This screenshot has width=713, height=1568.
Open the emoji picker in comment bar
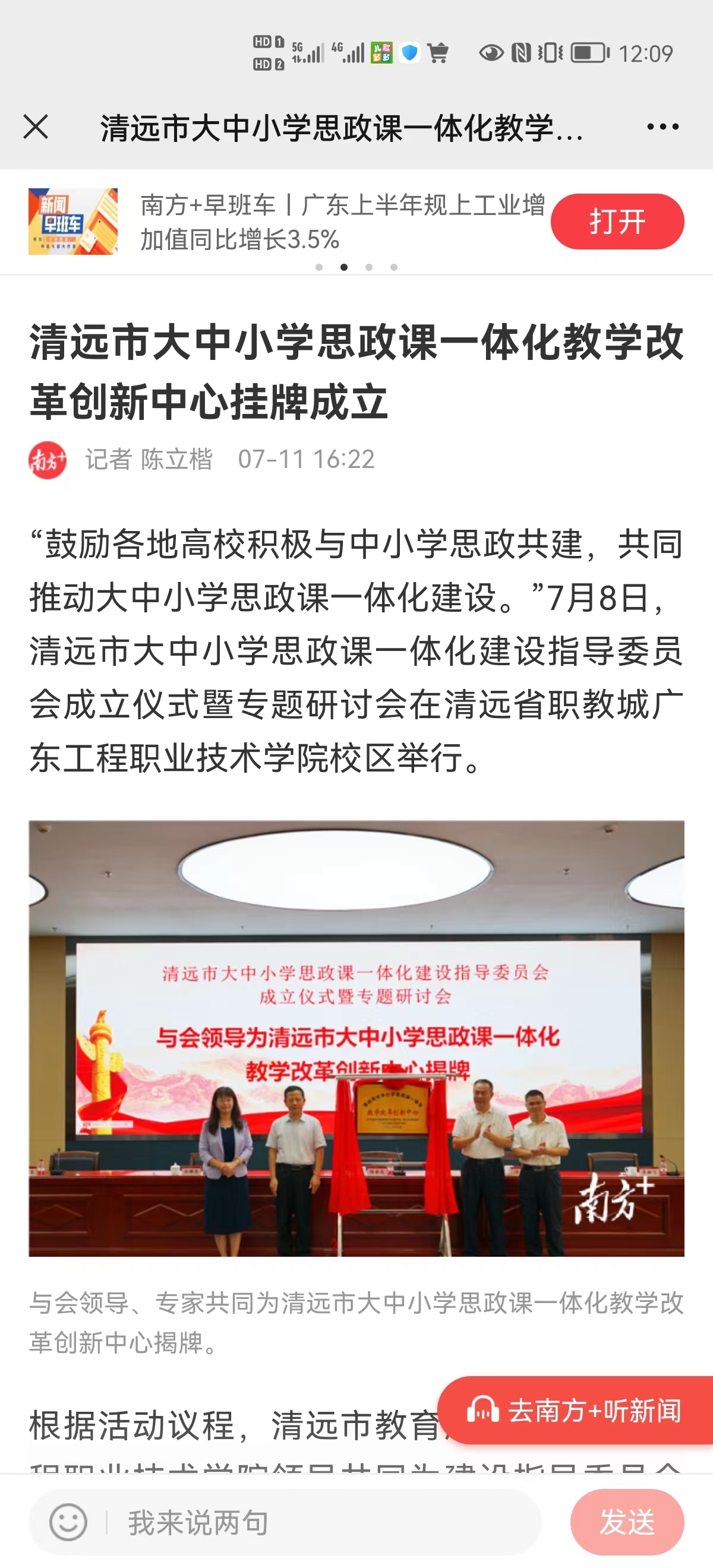68,1522
